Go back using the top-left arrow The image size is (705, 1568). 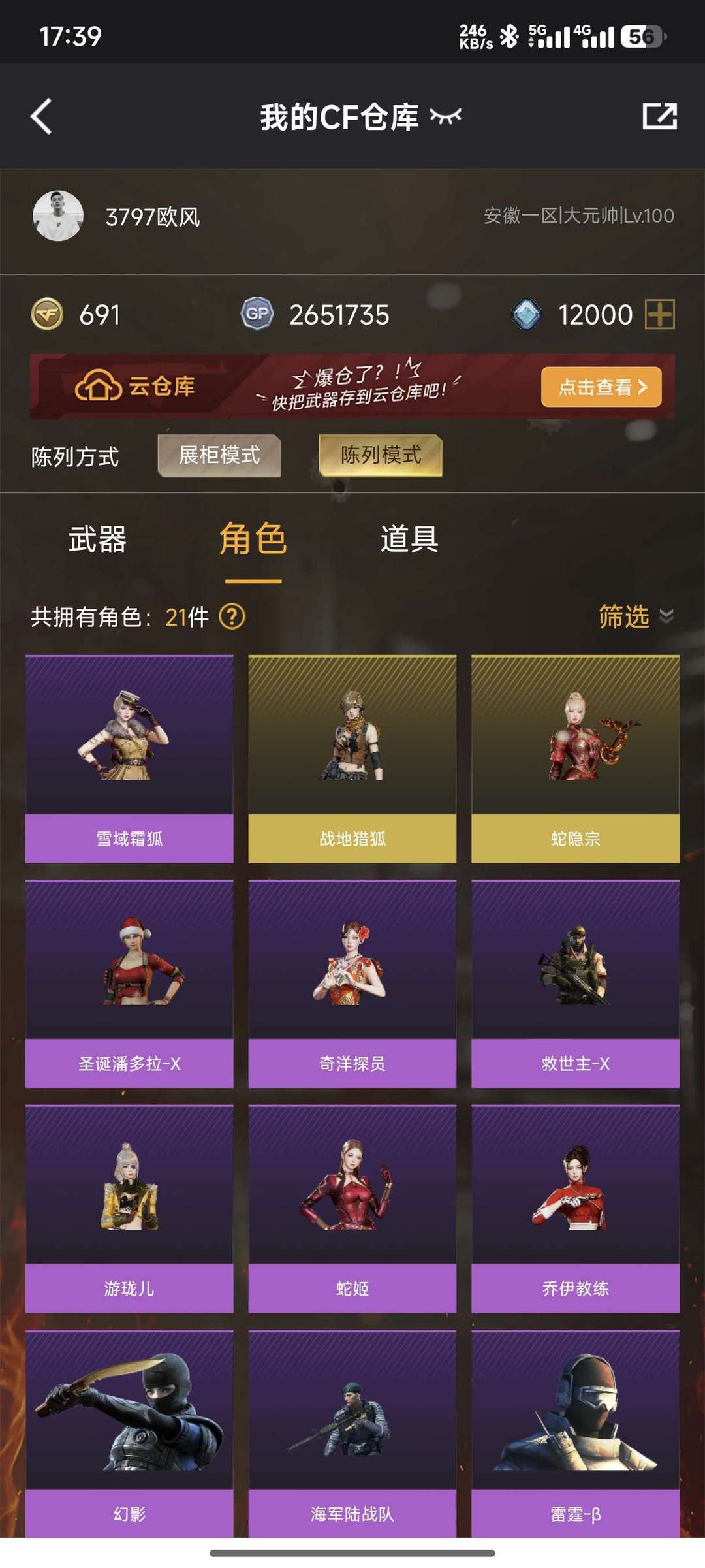41,117
